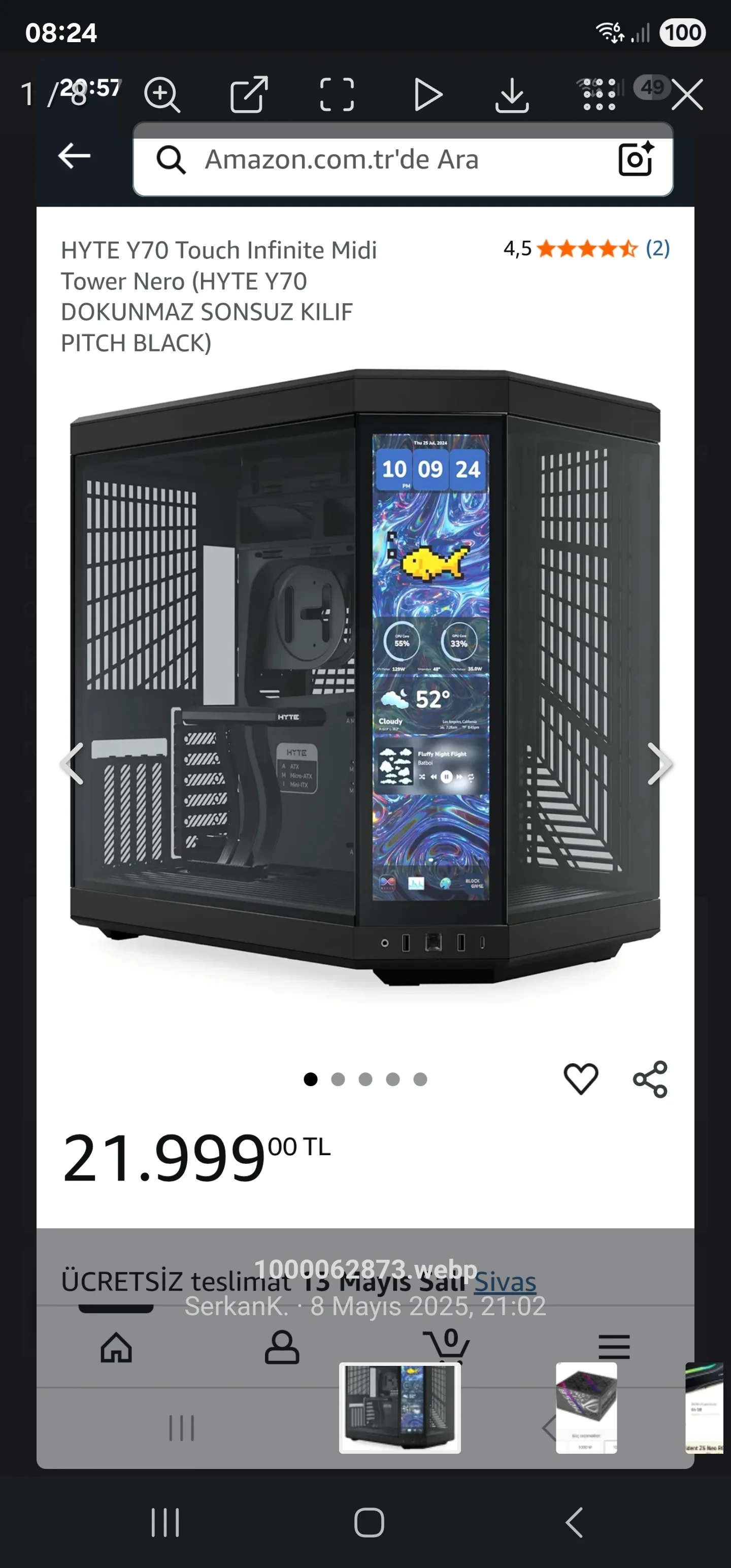
Task: Open the power supply thumbnail
Action: click(x=586, y=1408)
